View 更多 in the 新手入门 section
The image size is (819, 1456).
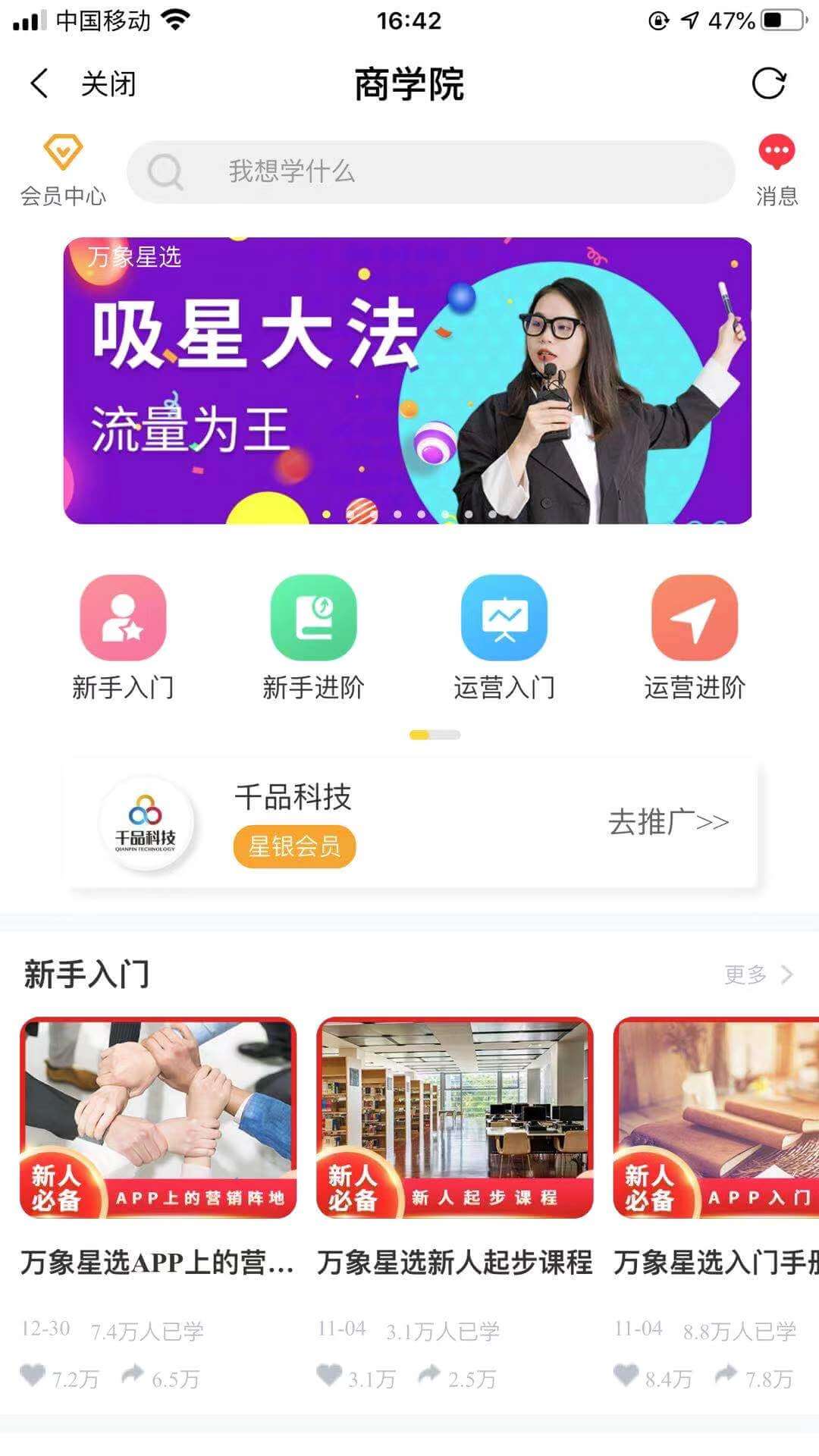(x=758, y=974)
